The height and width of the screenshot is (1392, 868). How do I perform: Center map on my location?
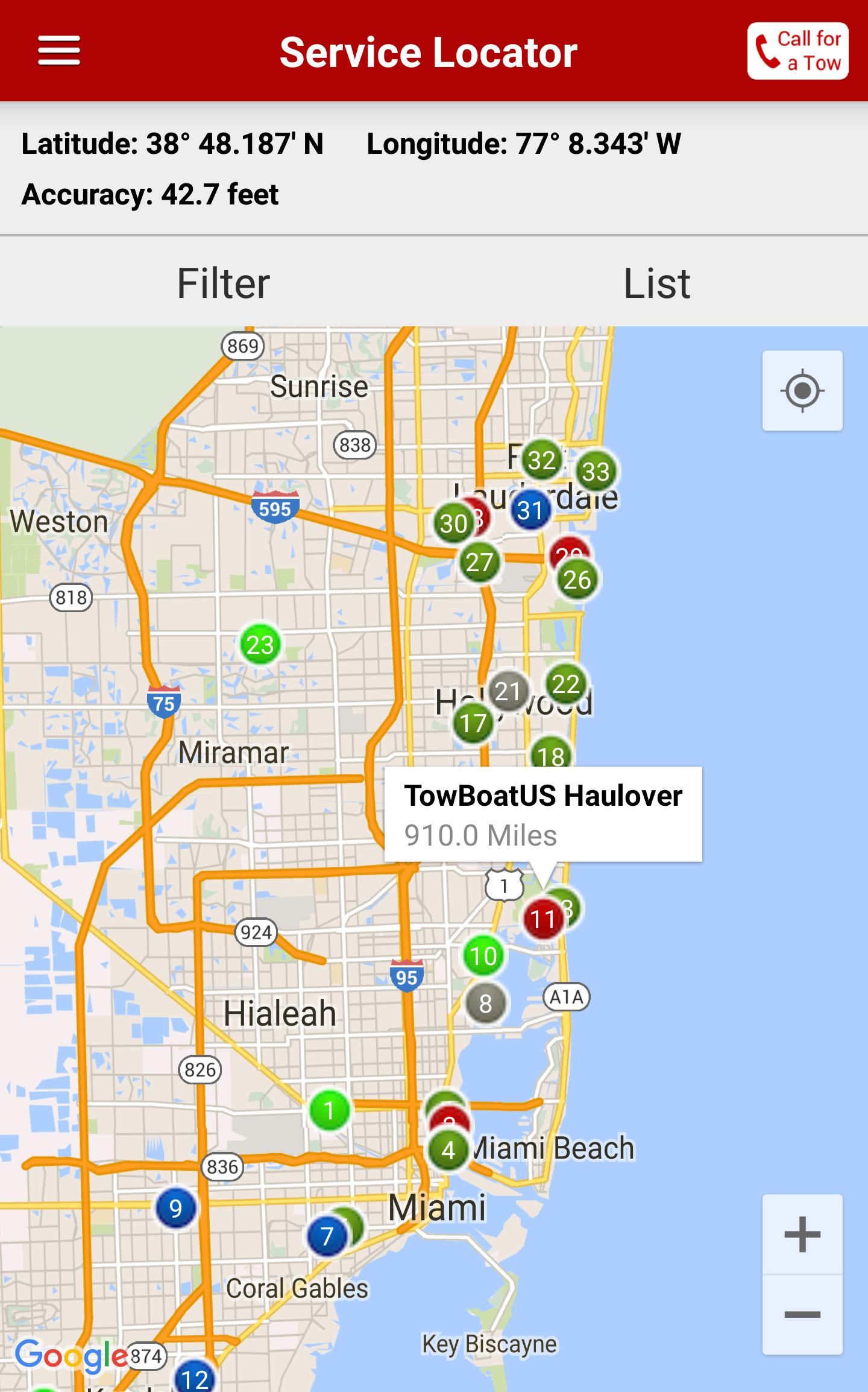[802, 391]
